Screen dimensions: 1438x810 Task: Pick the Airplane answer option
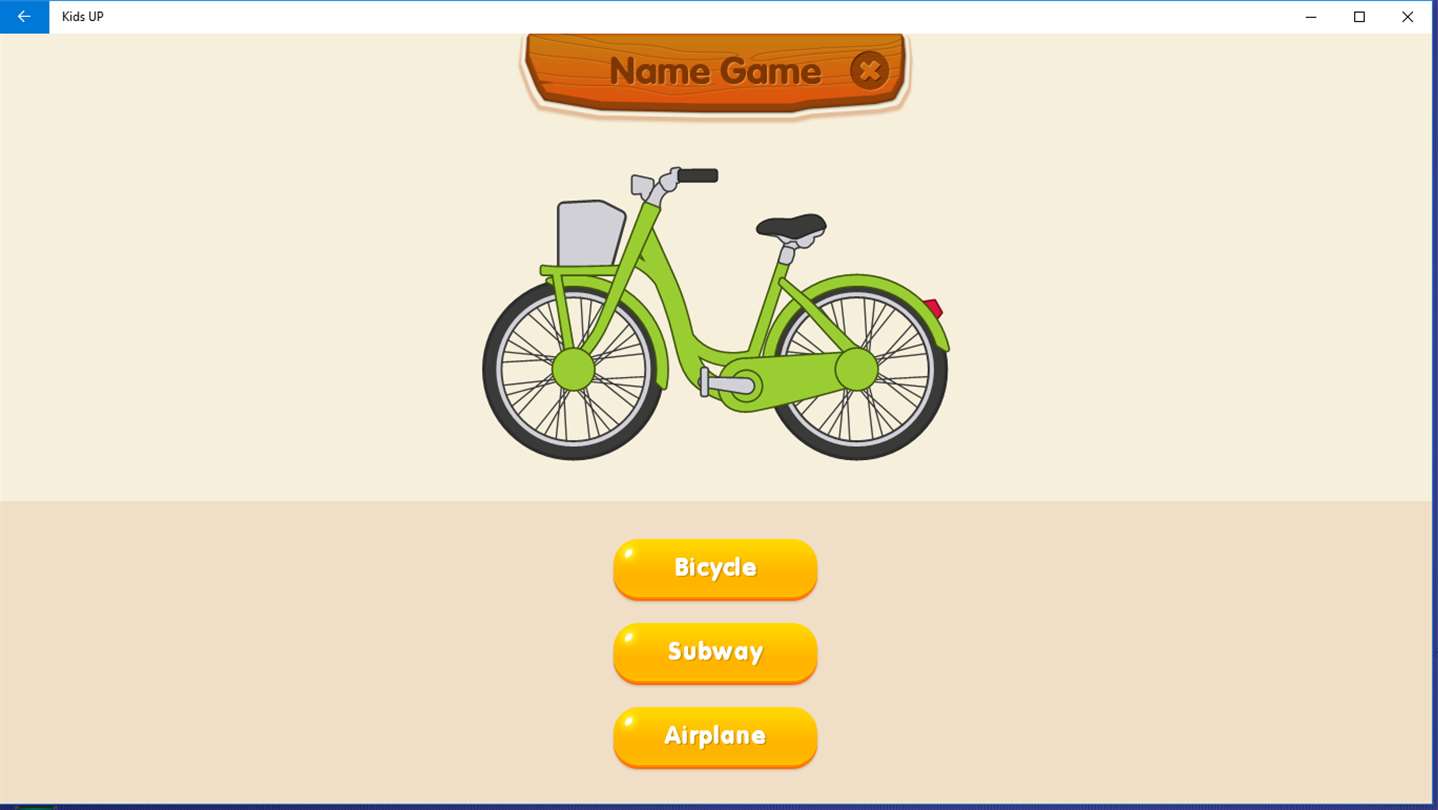[715, 736]
